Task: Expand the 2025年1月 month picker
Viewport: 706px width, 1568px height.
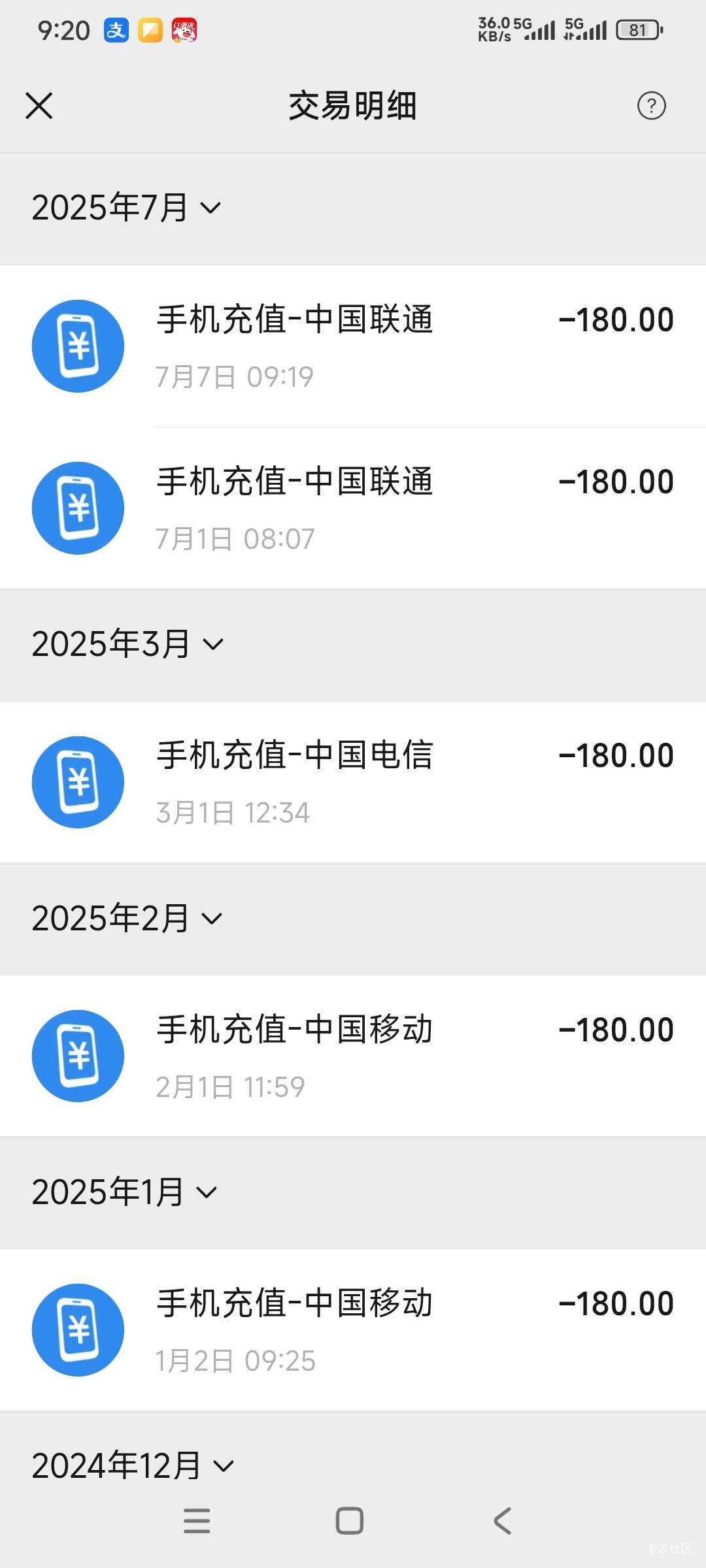Action: 124,1192
